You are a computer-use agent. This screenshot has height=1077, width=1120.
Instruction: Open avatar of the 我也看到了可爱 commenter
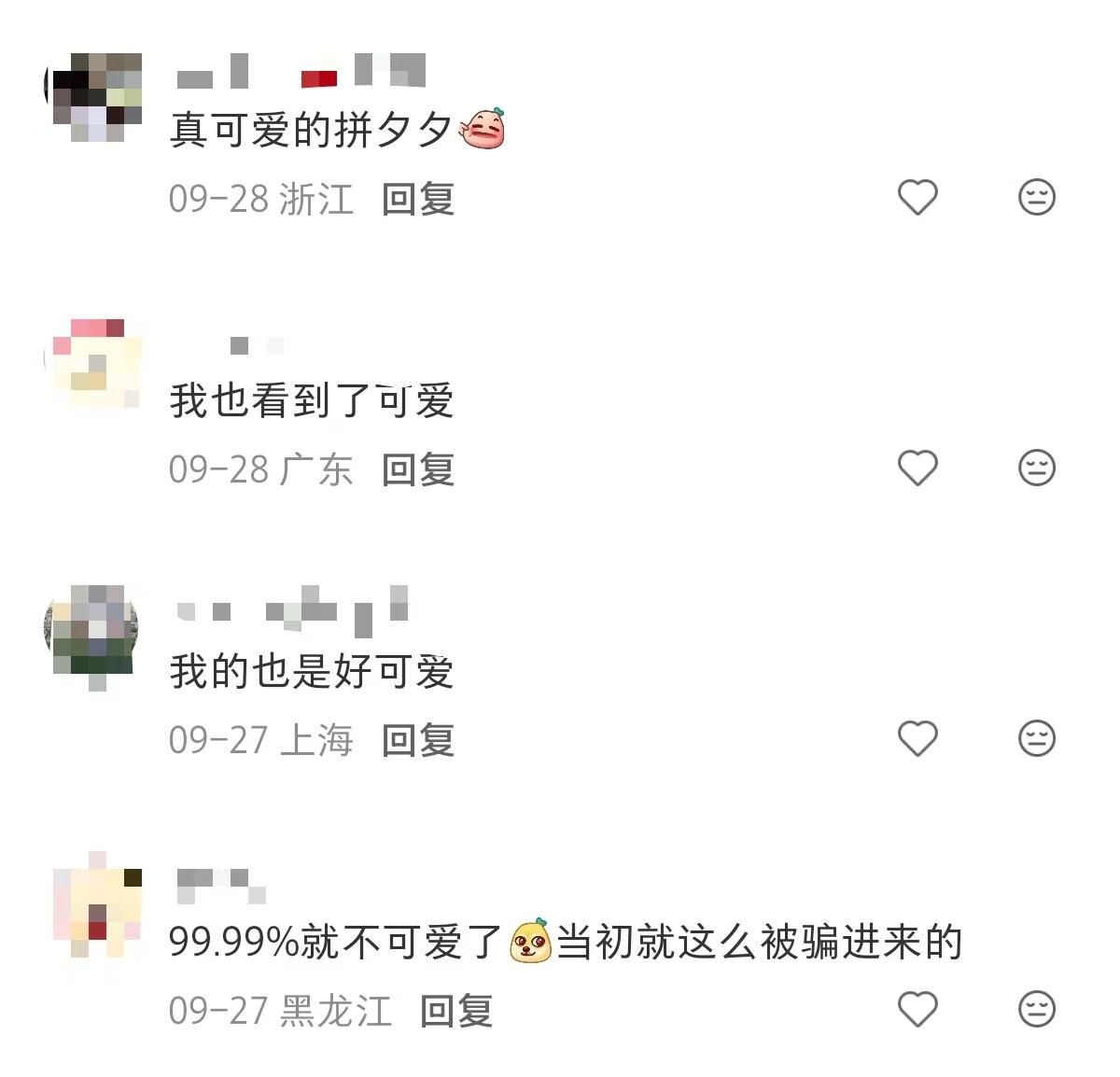(x=95, y=364)
